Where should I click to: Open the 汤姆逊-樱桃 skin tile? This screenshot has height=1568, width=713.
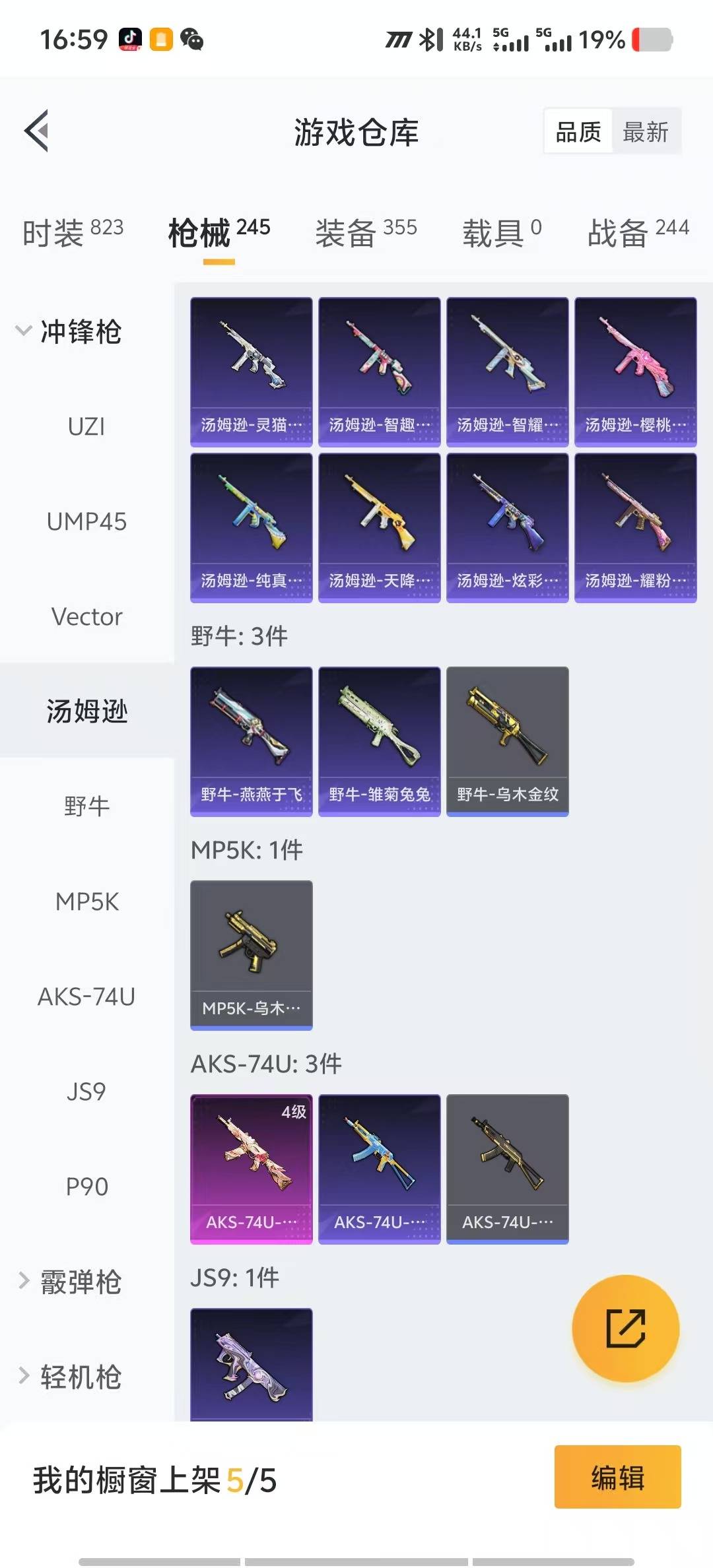tap(635, 372)
